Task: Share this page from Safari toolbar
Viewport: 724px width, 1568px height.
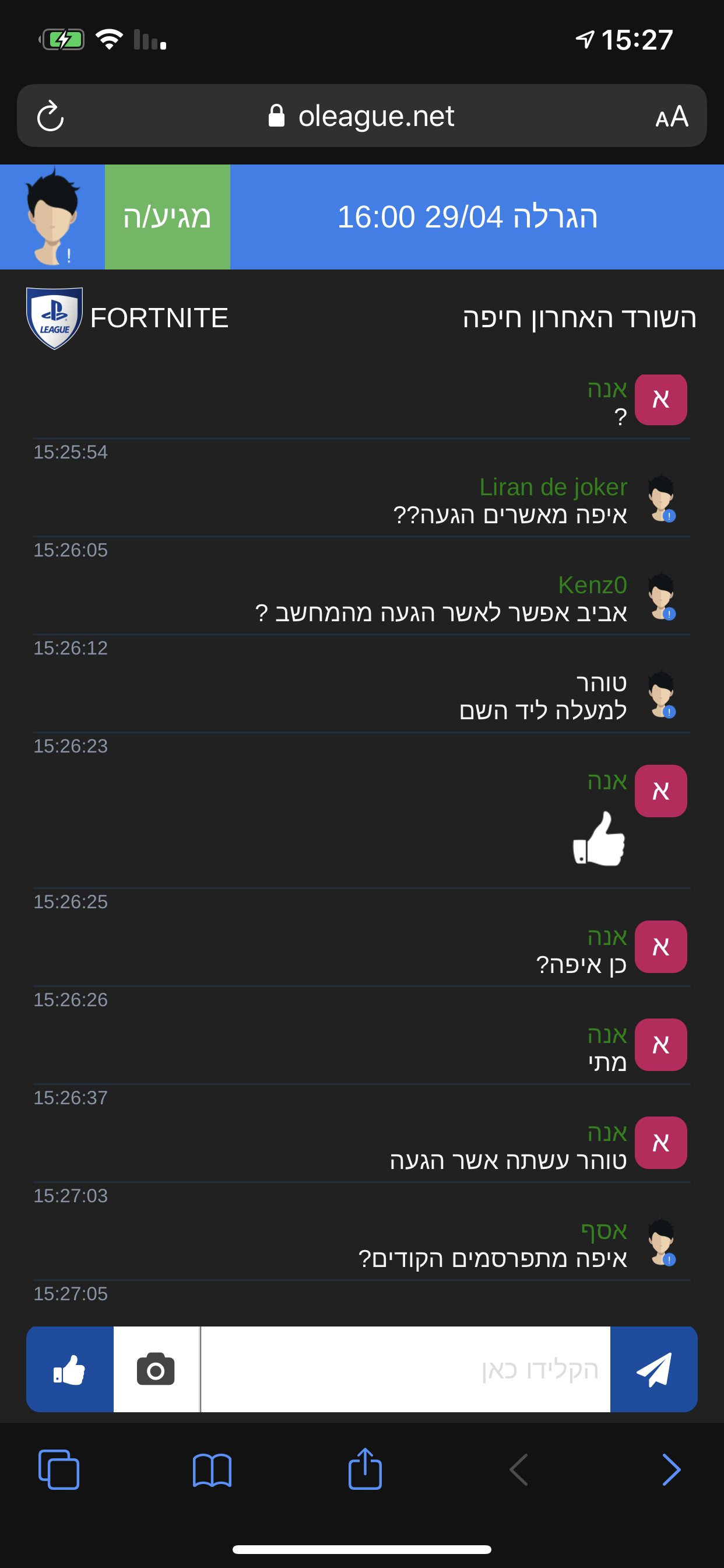Action: 365,1468
